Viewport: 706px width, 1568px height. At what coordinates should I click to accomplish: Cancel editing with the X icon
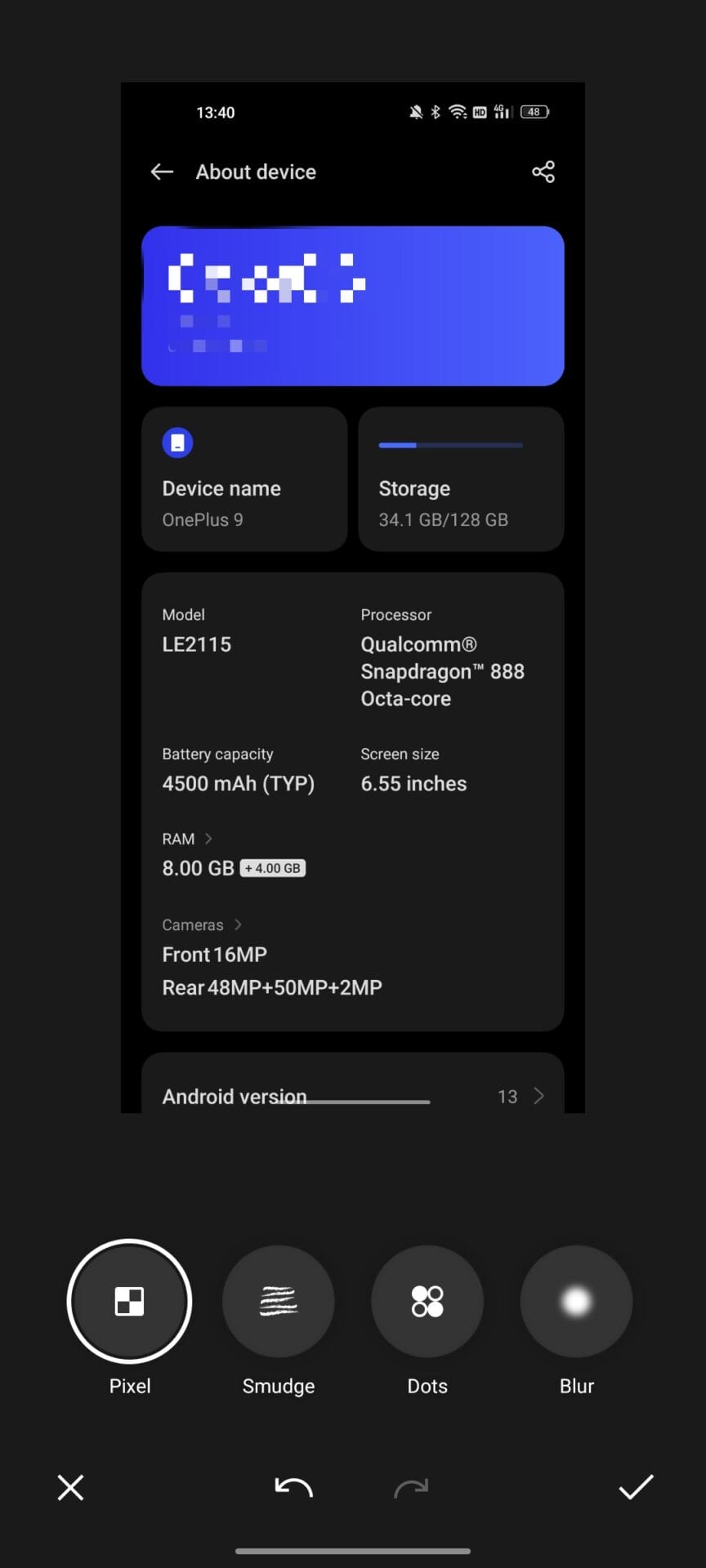tap(71, 1487)
